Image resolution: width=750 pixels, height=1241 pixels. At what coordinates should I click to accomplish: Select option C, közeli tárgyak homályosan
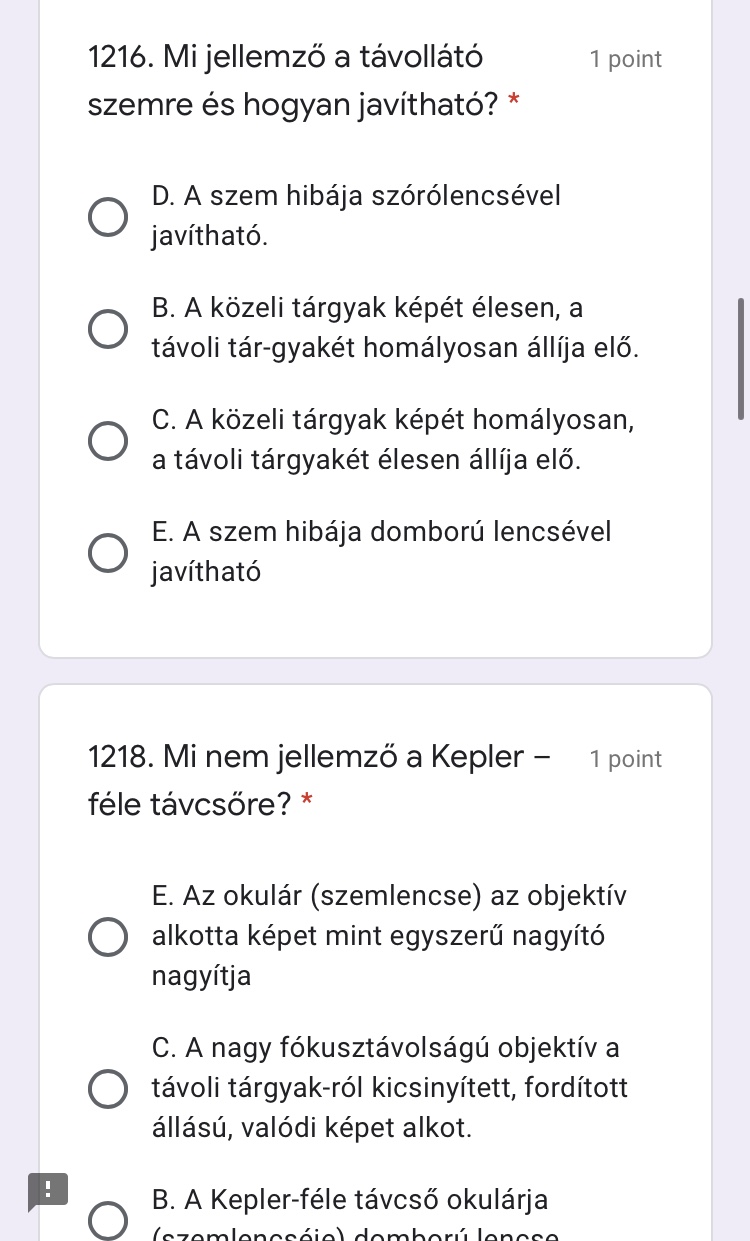coord(109,440)
